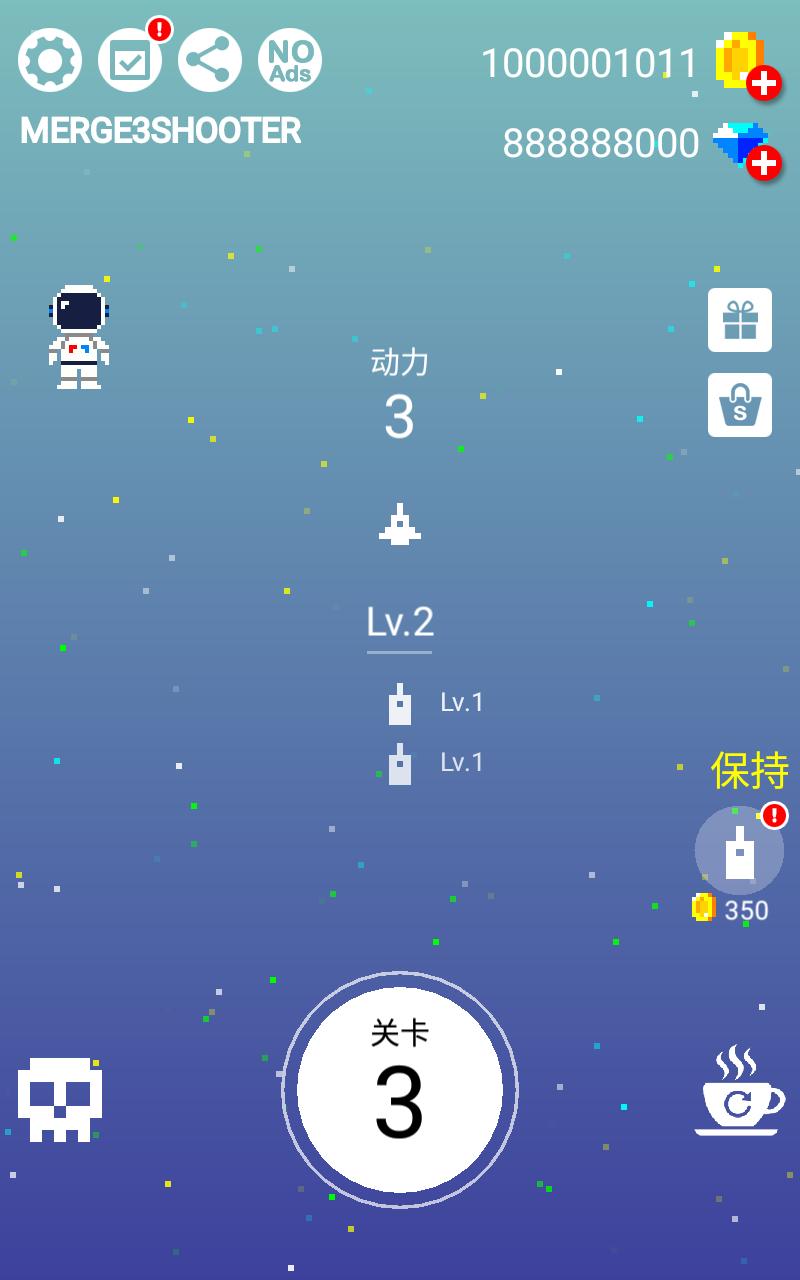Add more gold coins
Viewport: 800px width, 1280px height.
[764, 83]
